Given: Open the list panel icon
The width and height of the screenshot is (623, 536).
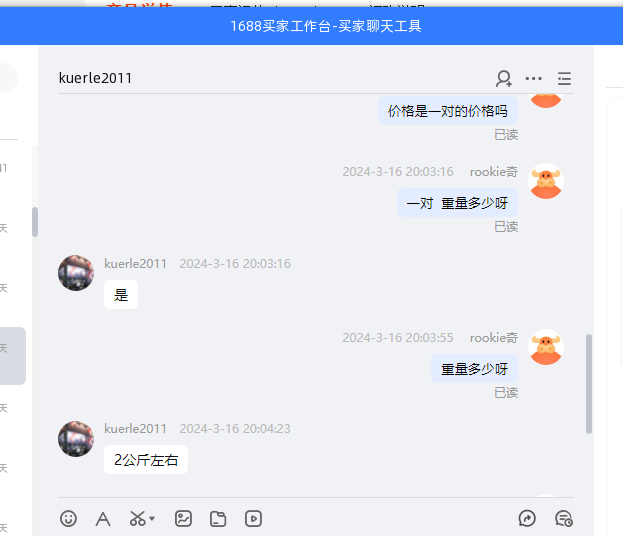Looking at the screenshot, I should (564, 78).
